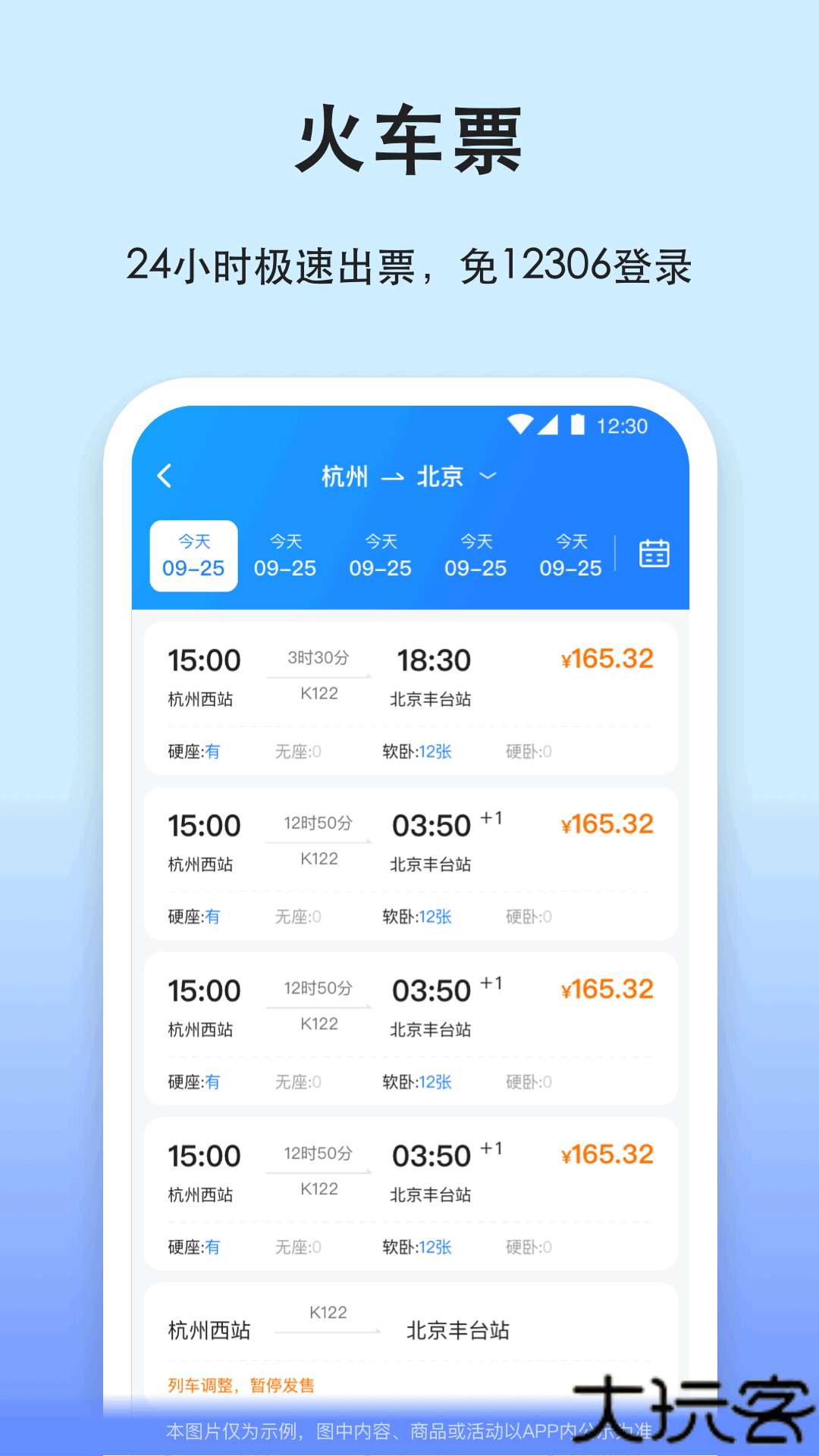The image size is (819, 1456).
Task: Switch to the last 09-25 date tab
Action: (570, 554)
